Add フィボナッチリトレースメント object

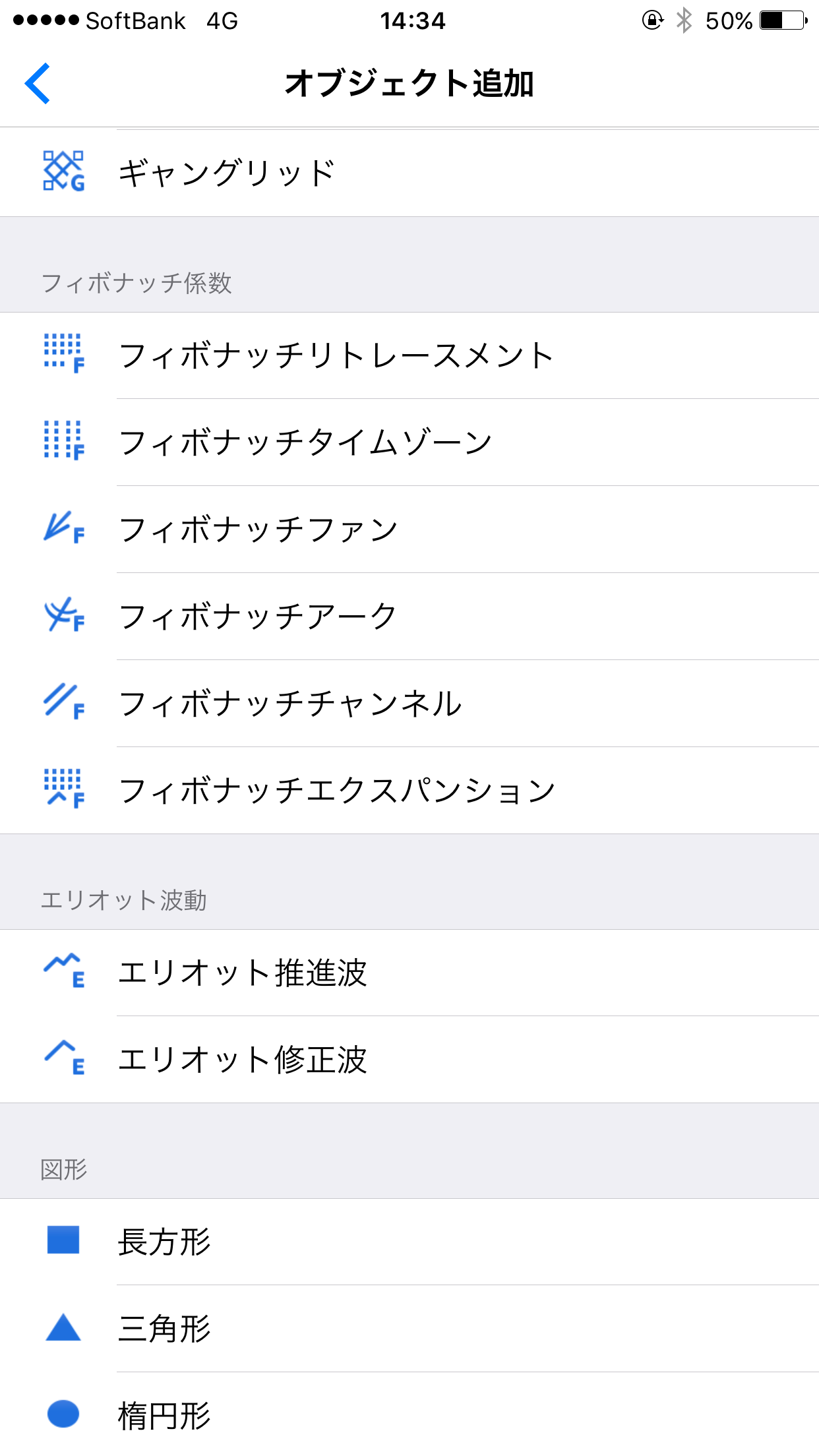(409, 355)
